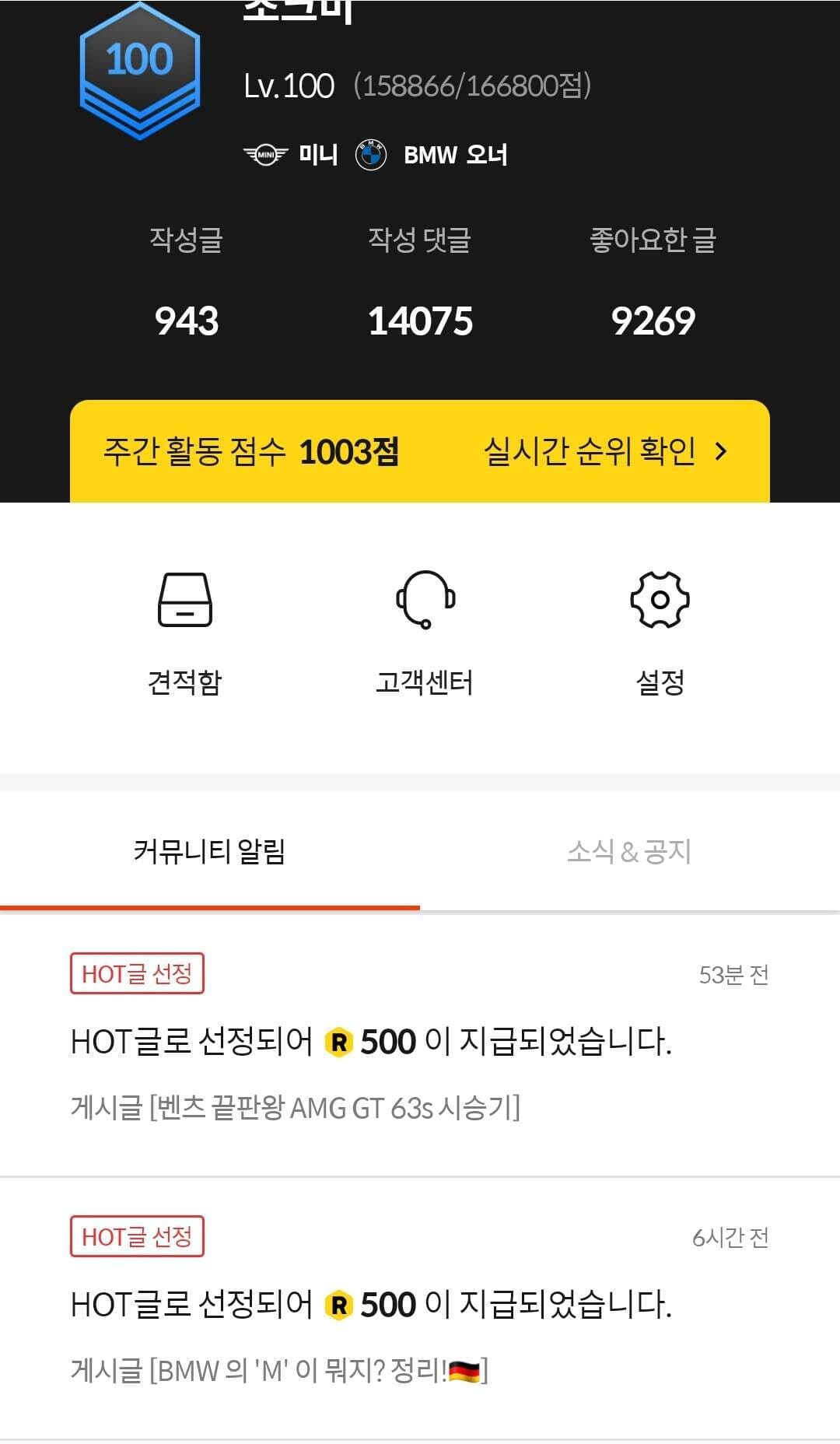The width and height of the screenshot is (840, 1444).
Task: Open the 벤츠 끝판왕 AMG GT 63s 시승기 post
Action: click(x=296, y=1106)
